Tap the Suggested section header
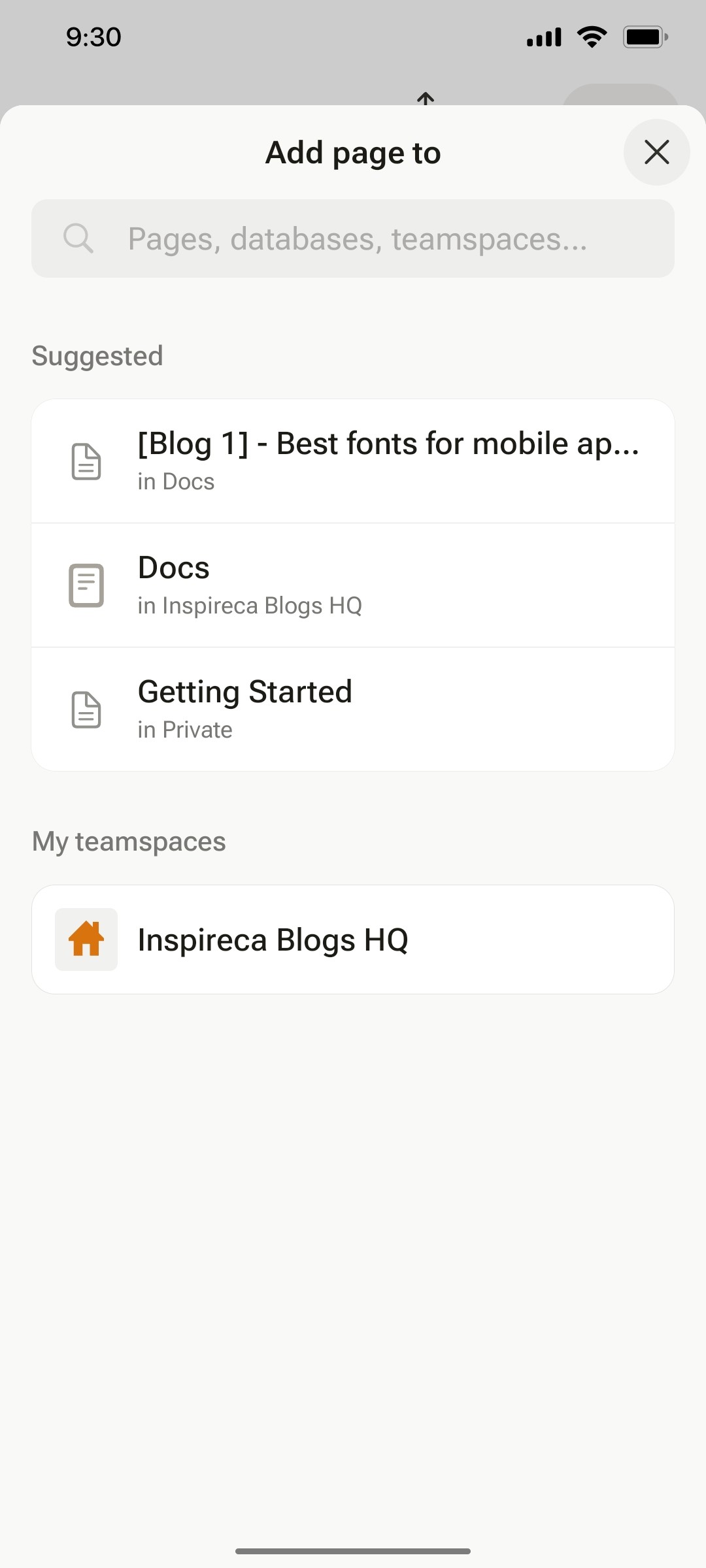Viewport: 706px width, 1568px height. [97, 355]
